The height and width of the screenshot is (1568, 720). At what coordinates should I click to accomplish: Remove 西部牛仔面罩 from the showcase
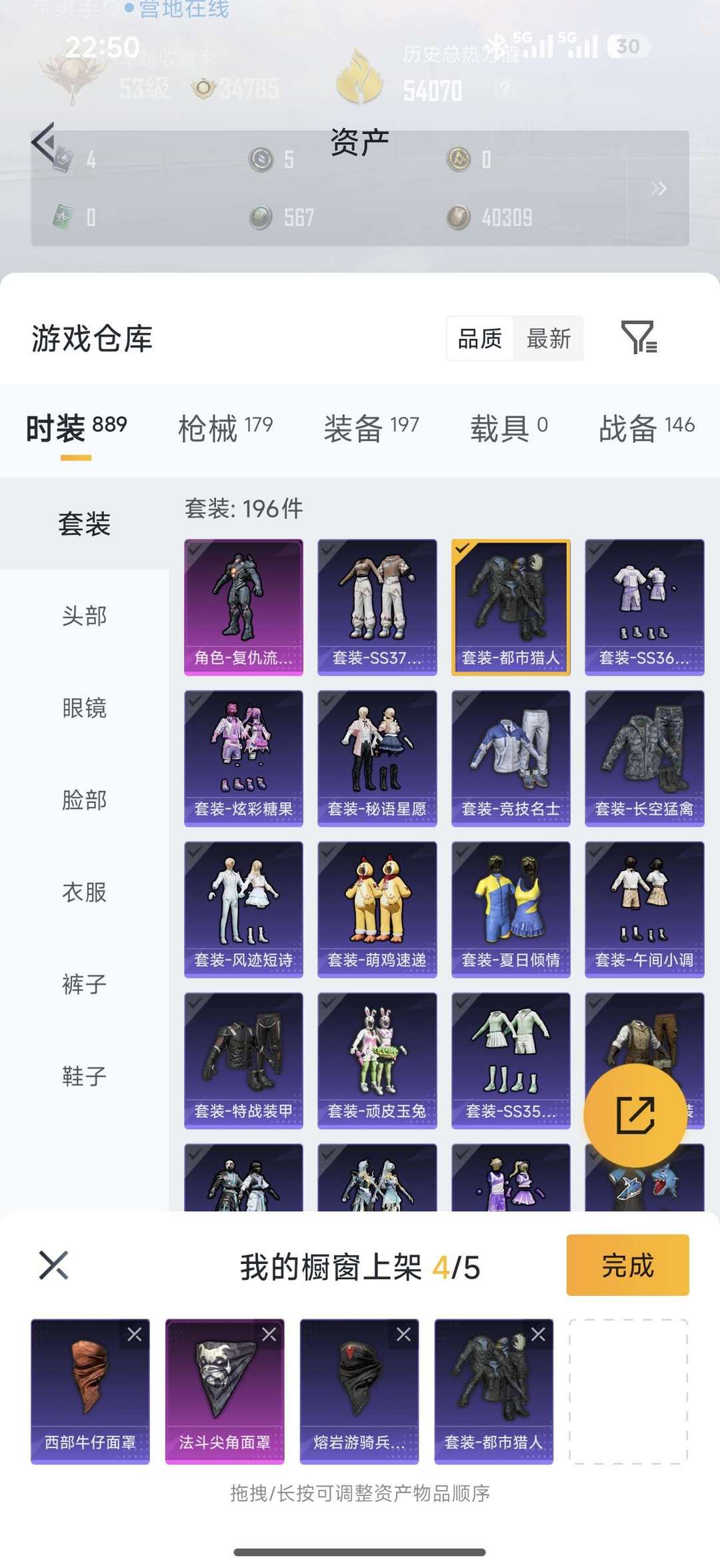135,1334
